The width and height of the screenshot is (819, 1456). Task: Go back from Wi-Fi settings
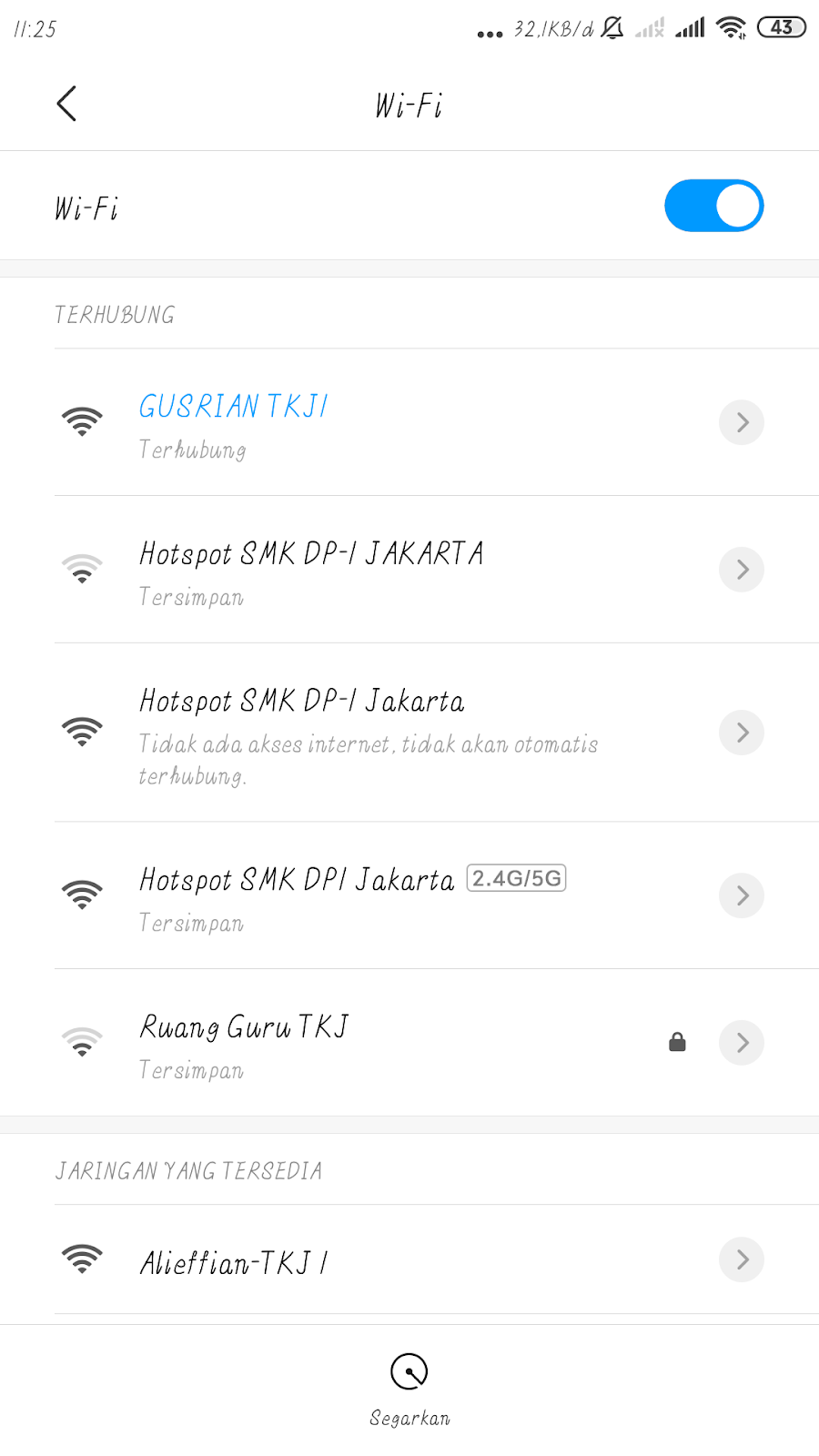point(66,104)
